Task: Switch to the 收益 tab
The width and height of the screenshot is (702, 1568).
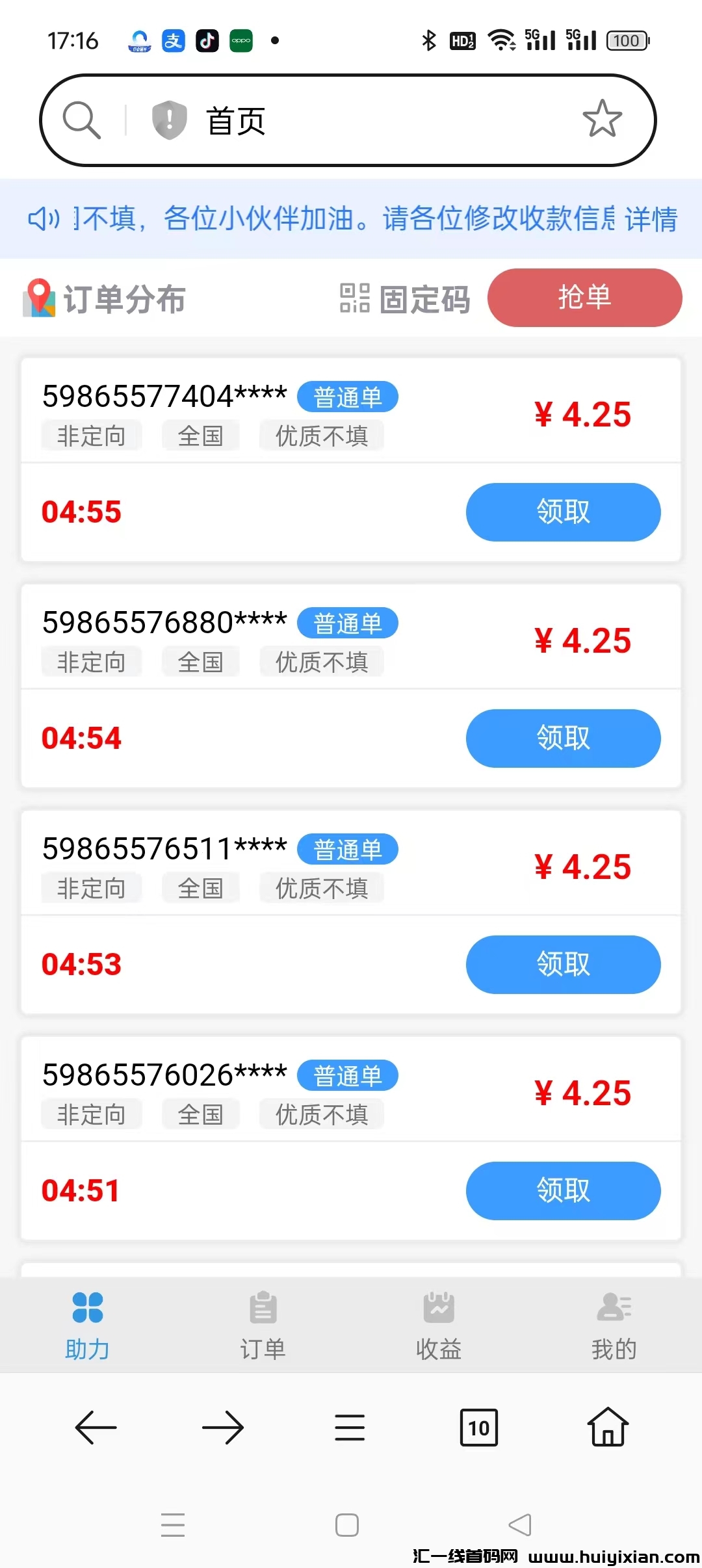Action: (439, 1325)
